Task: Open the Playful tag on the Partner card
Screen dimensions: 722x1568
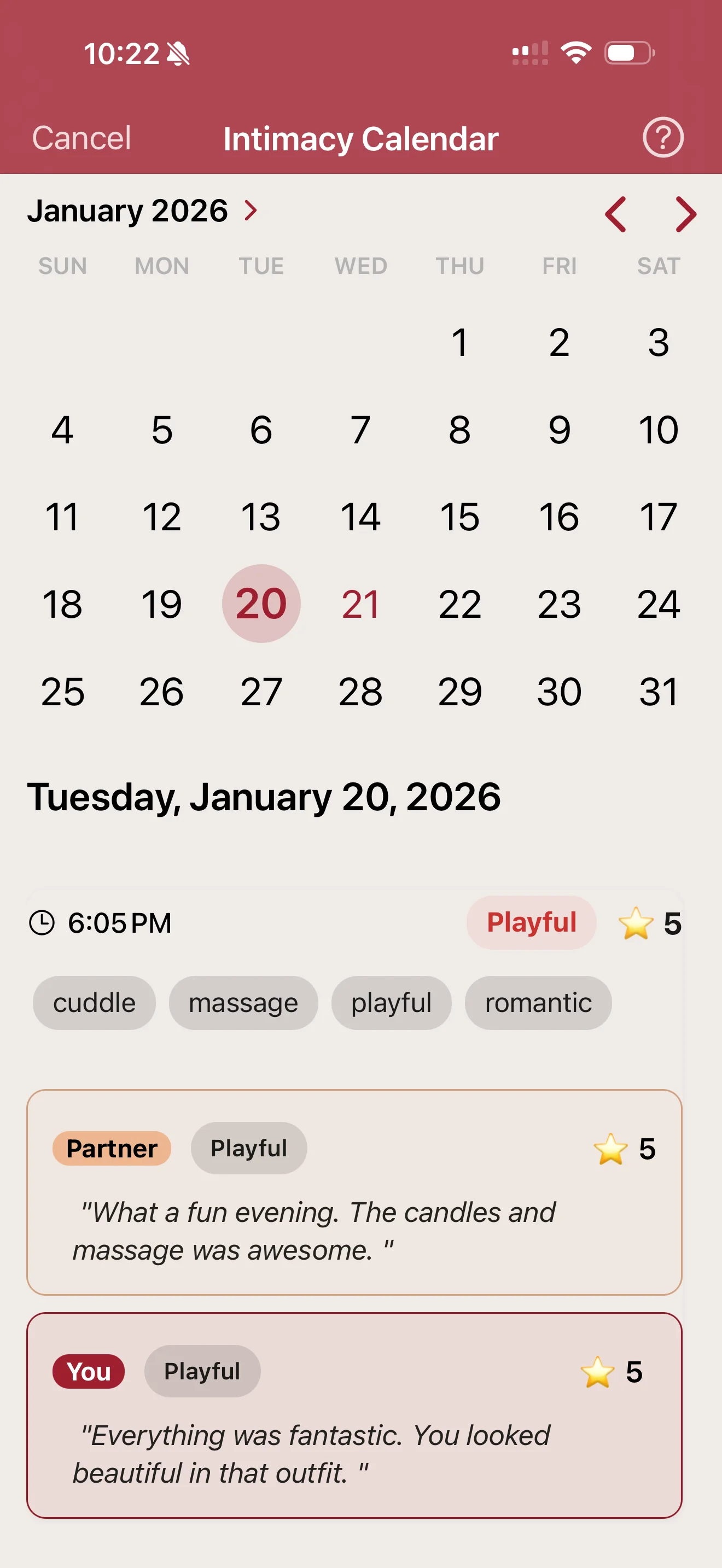Action: click(x=248, y=1148)
